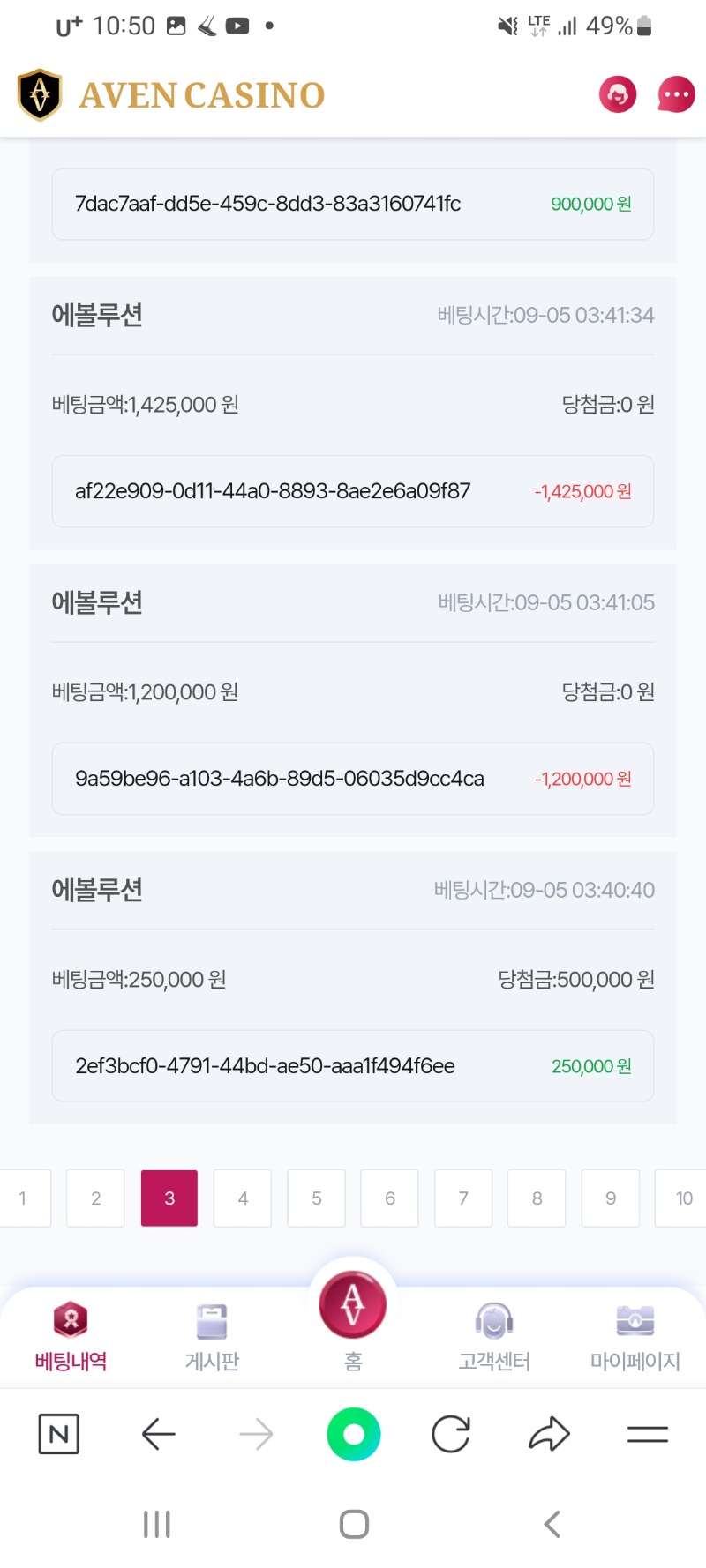The image size is (706, 1568).
Task: Tap the green Naver search button
Action: click(x=353, y=1434)
